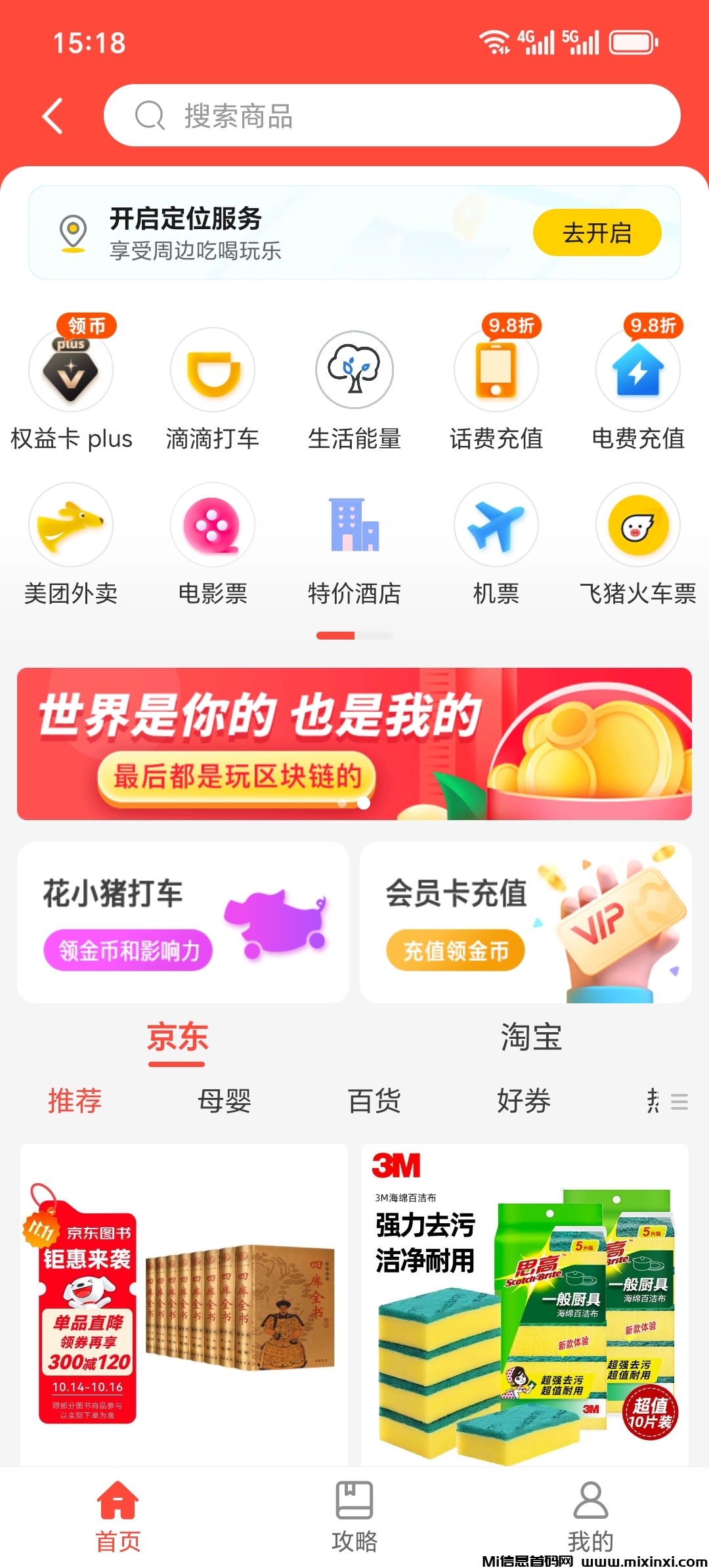Select the 母婴 category tab

click(224, 1102)
